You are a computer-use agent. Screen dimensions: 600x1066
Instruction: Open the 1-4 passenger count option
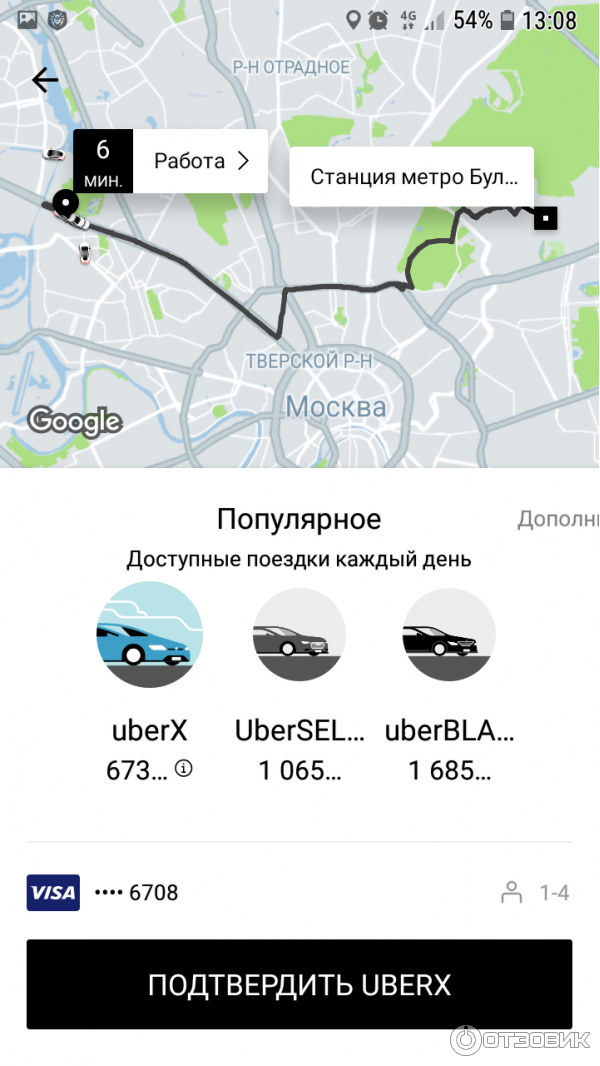(535, 893)
